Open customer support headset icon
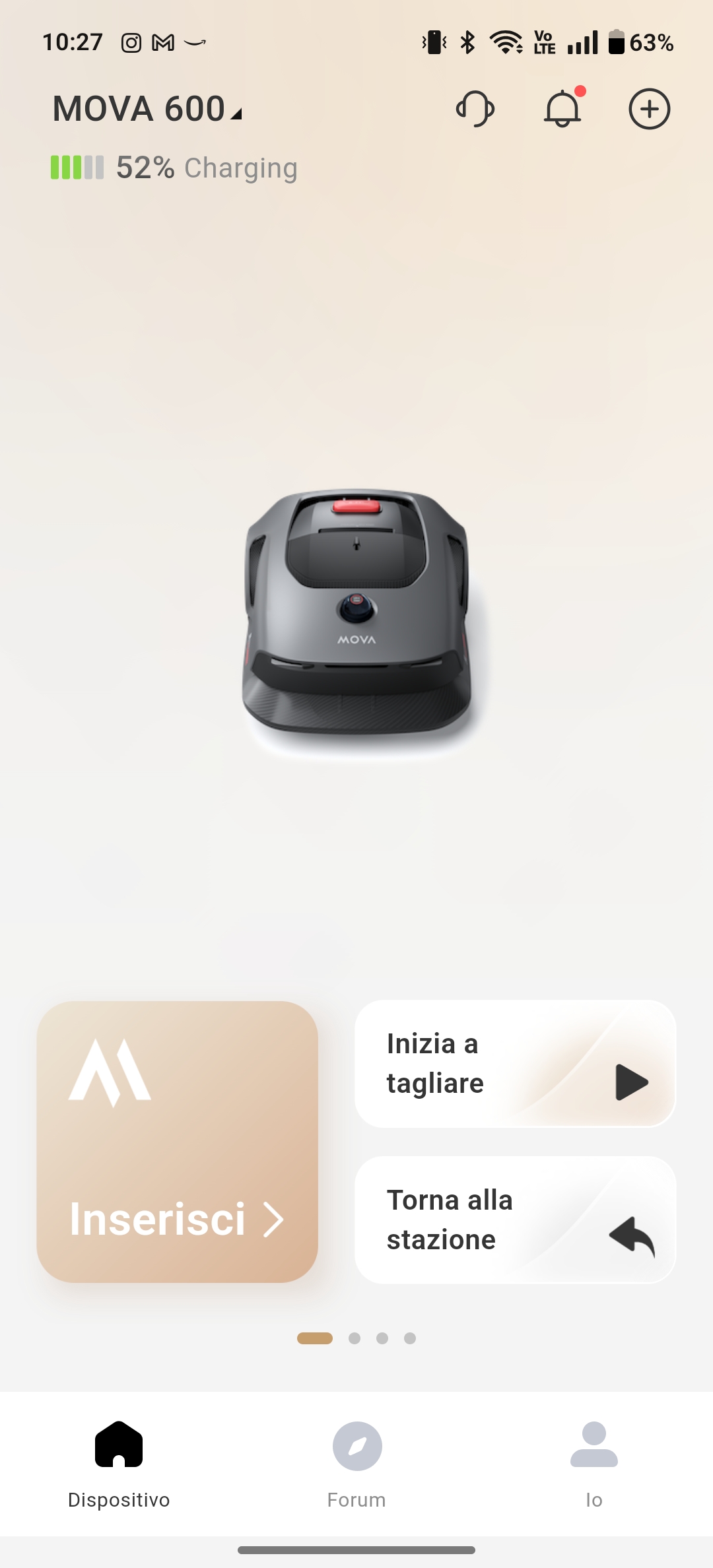The image size is (713, 1568). 475,109
